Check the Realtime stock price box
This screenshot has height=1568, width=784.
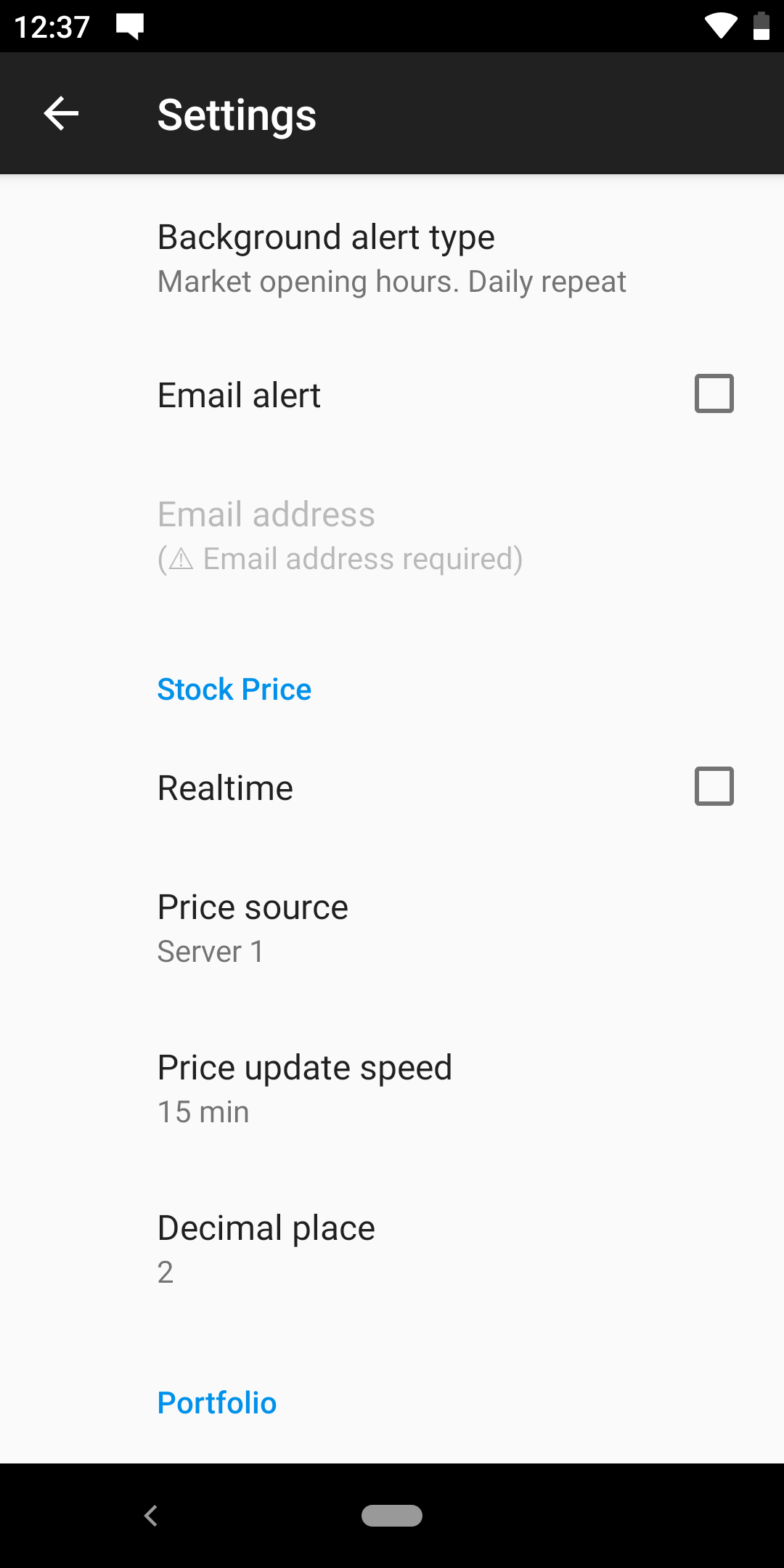714,786
